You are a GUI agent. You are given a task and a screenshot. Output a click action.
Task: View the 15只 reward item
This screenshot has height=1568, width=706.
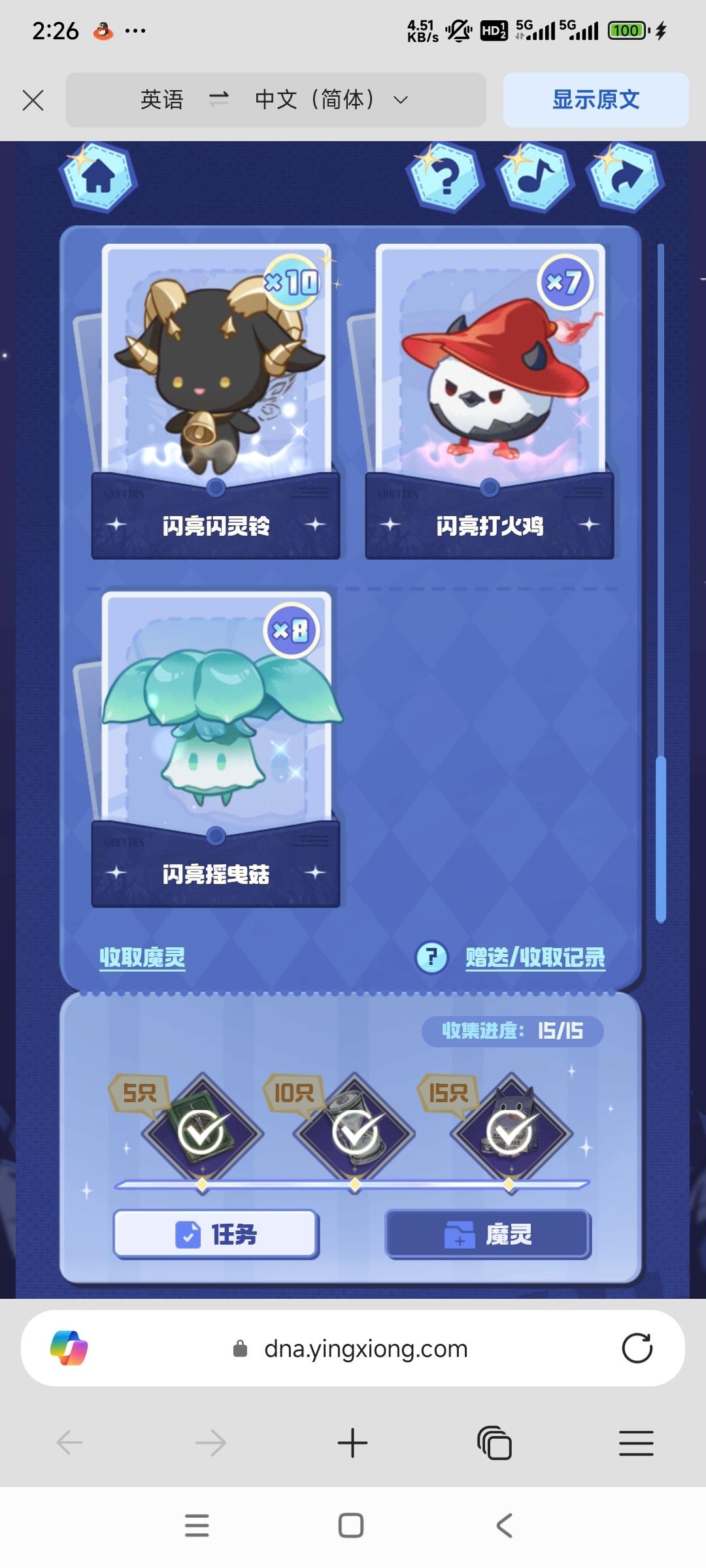click(511, 1132)
